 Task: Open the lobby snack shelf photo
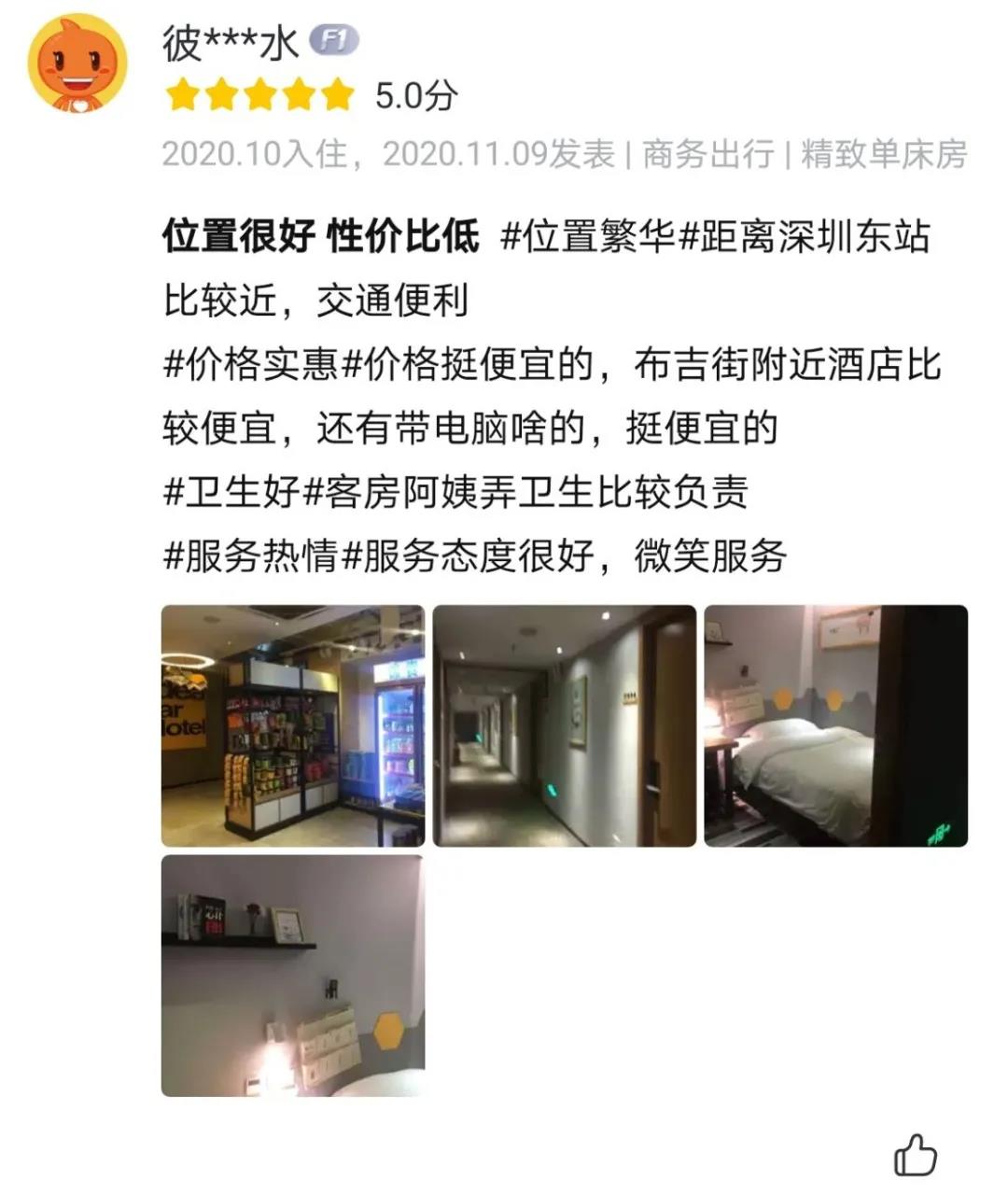[x=293, y=726]
